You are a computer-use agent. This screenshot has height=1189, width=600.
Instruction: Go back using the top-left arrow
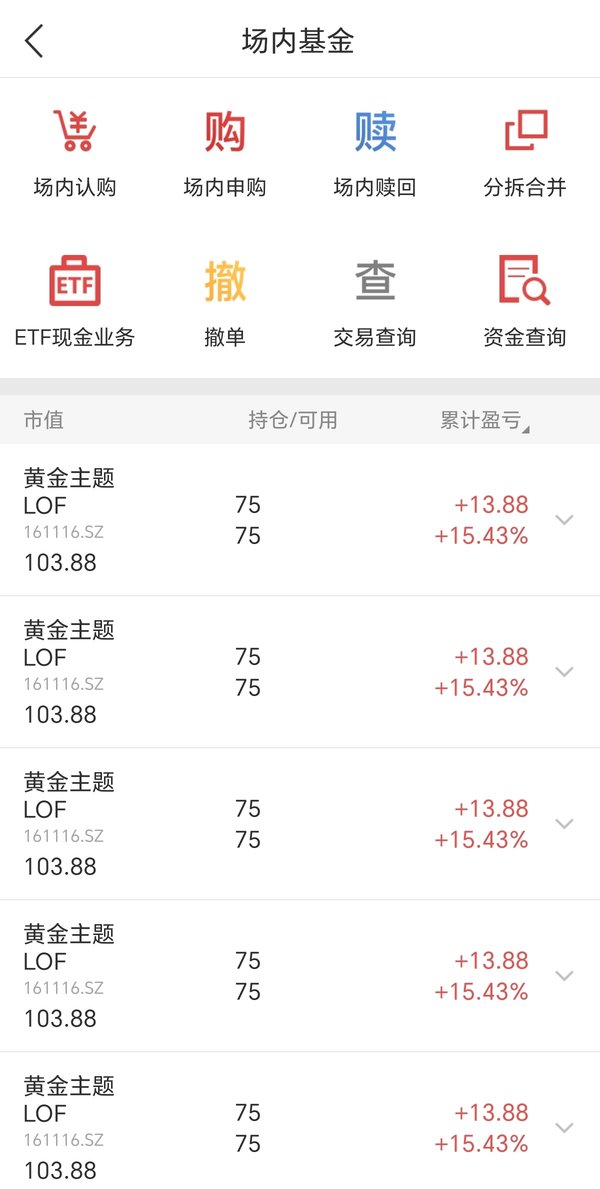point(34,40)
